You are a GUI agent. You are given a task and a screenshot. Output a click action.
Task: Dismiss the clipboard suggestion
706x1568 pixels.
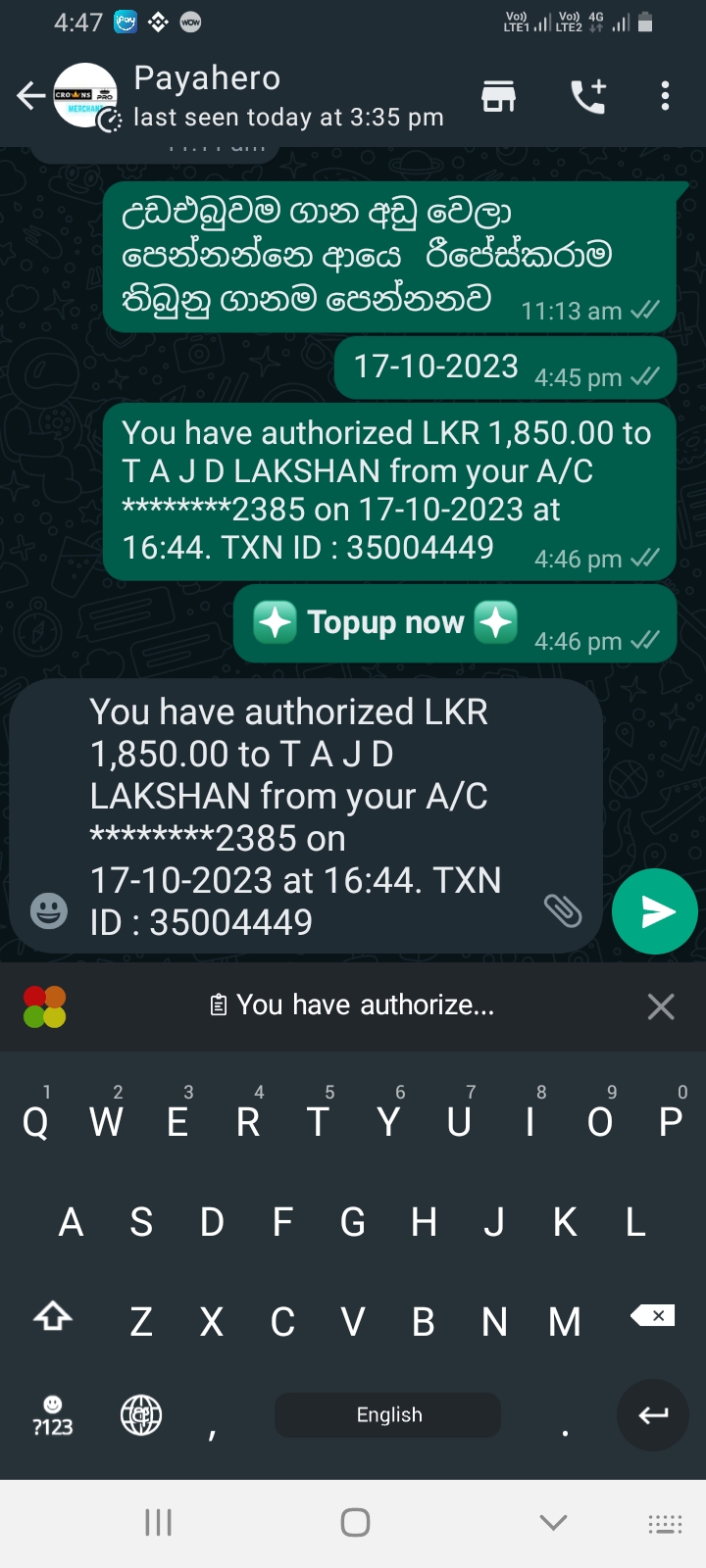[x=661, y=1006]
